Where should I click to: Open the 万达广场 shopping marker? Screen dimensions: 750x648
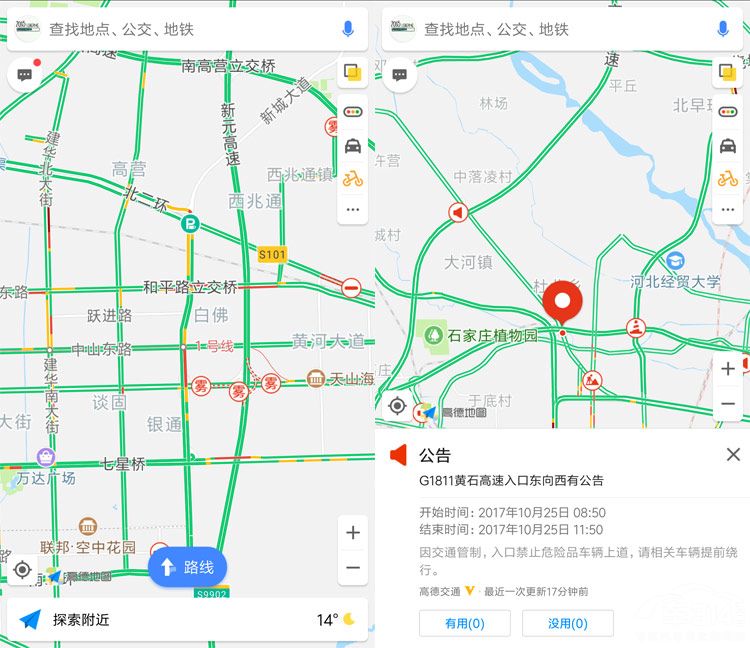(46, 458)
